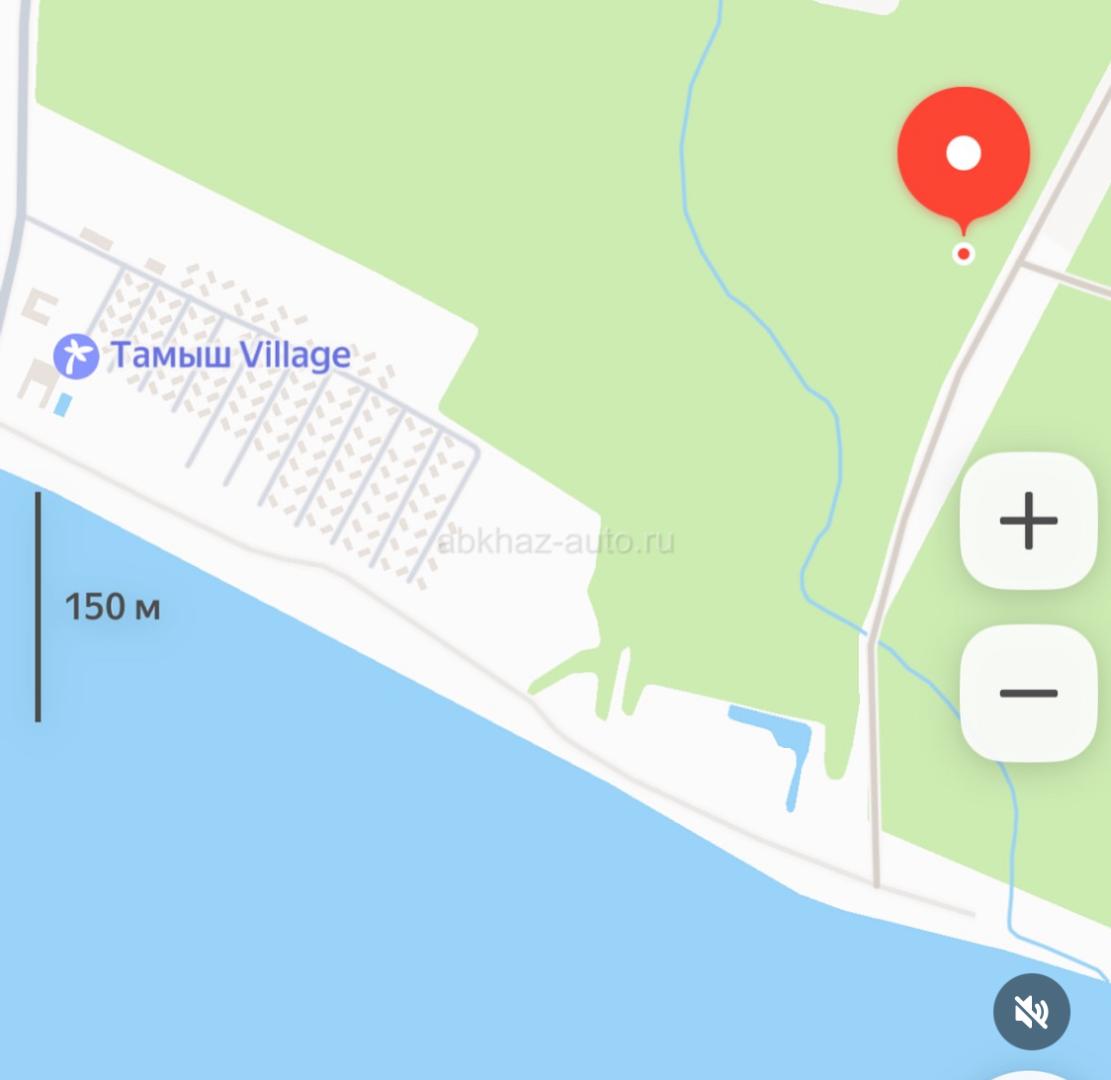Unmute the sound

point(1031,1012)
